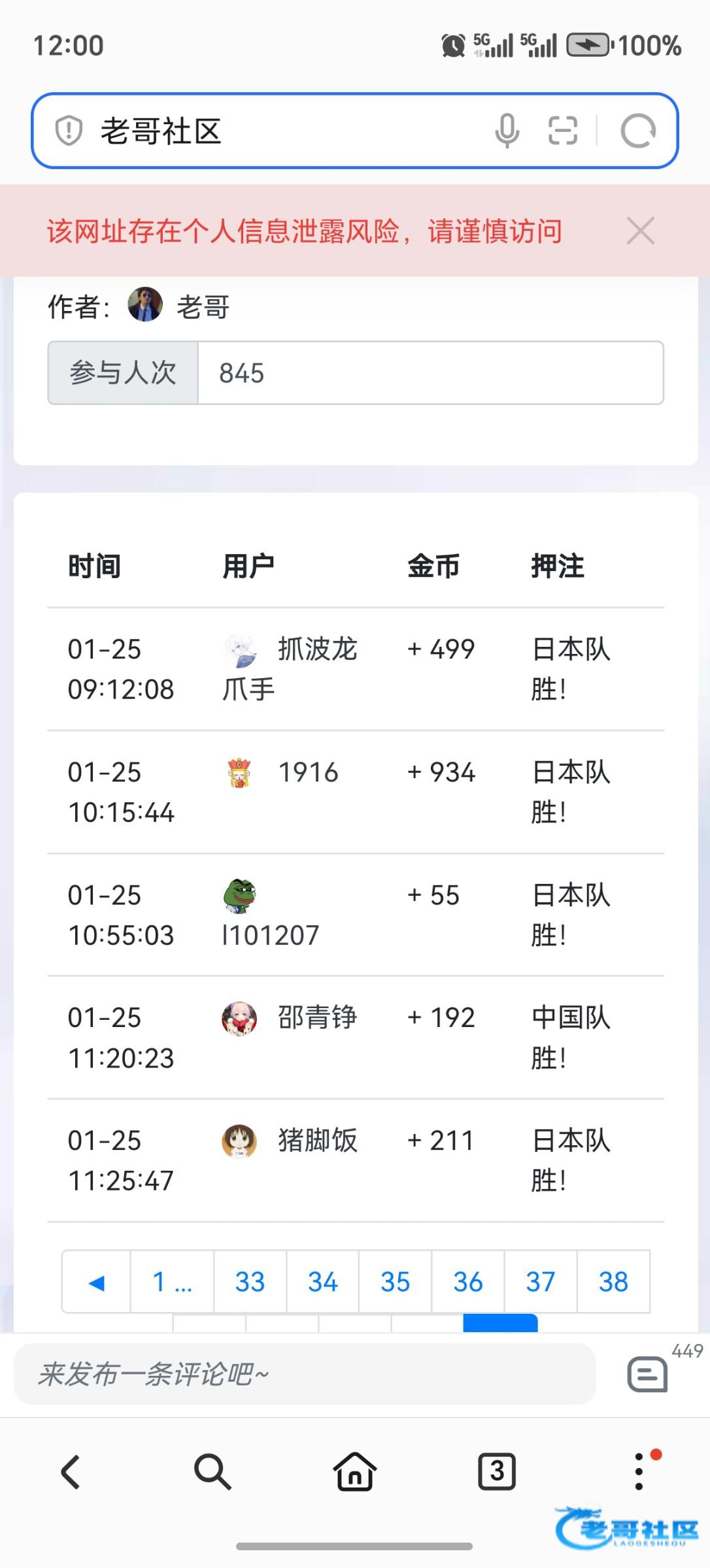Write a comment in 来发布一条评论吧 field
This screenshot has width=710, height=1568.
tap(304, 1374)
